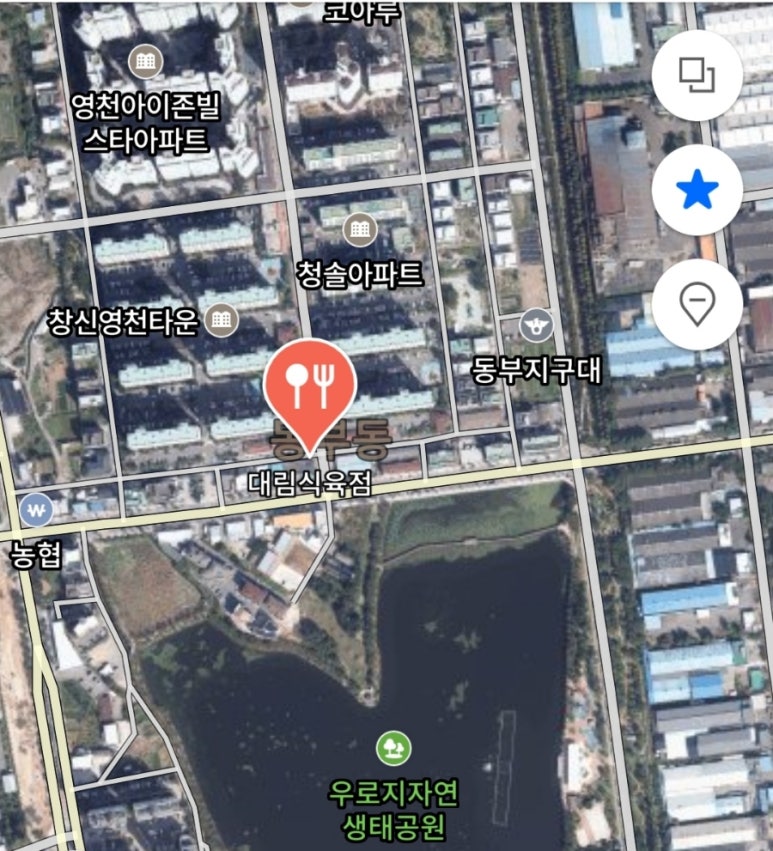773x851 pixels.
Task: Tap the blue star favorites button
Action: point(697,189)
